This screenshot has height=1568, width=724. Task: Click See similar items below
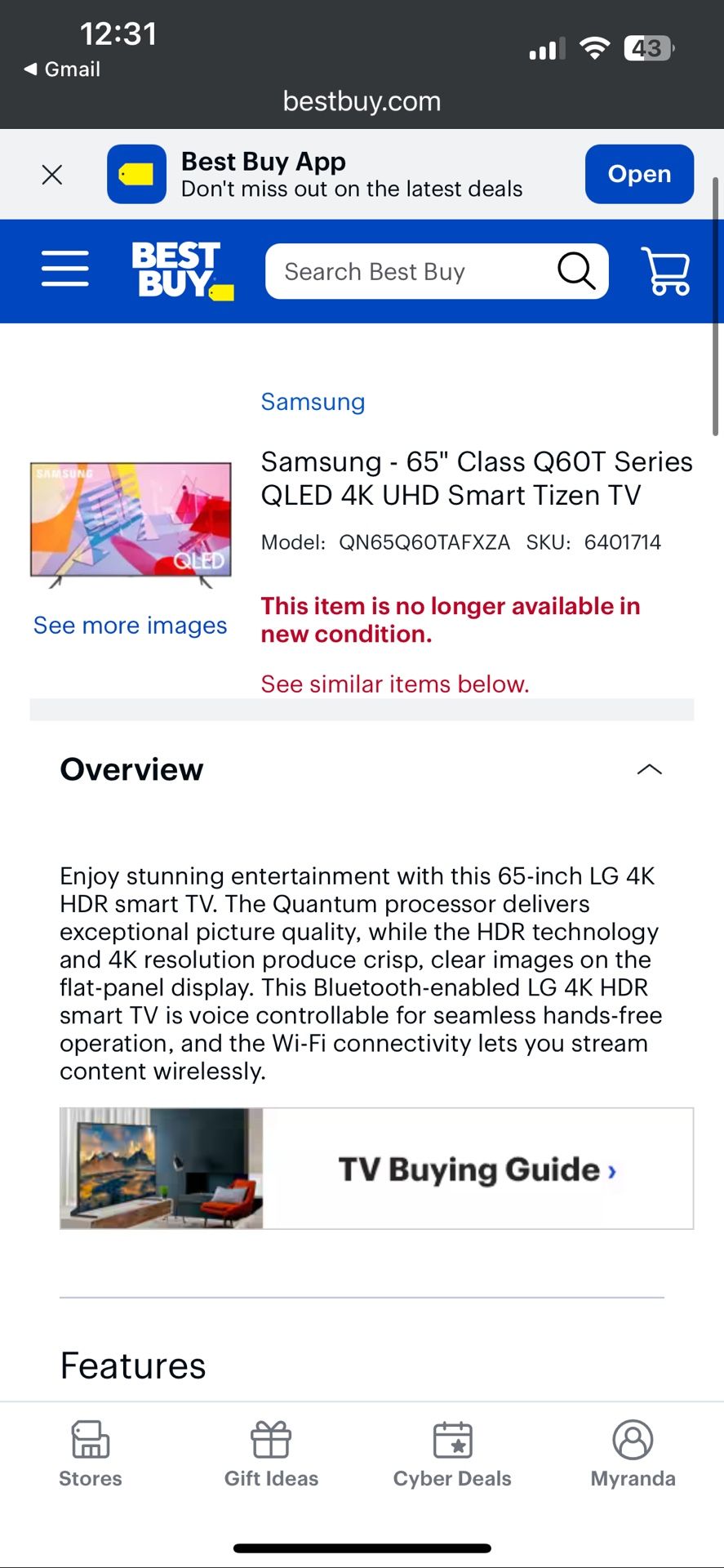point(394,684)
